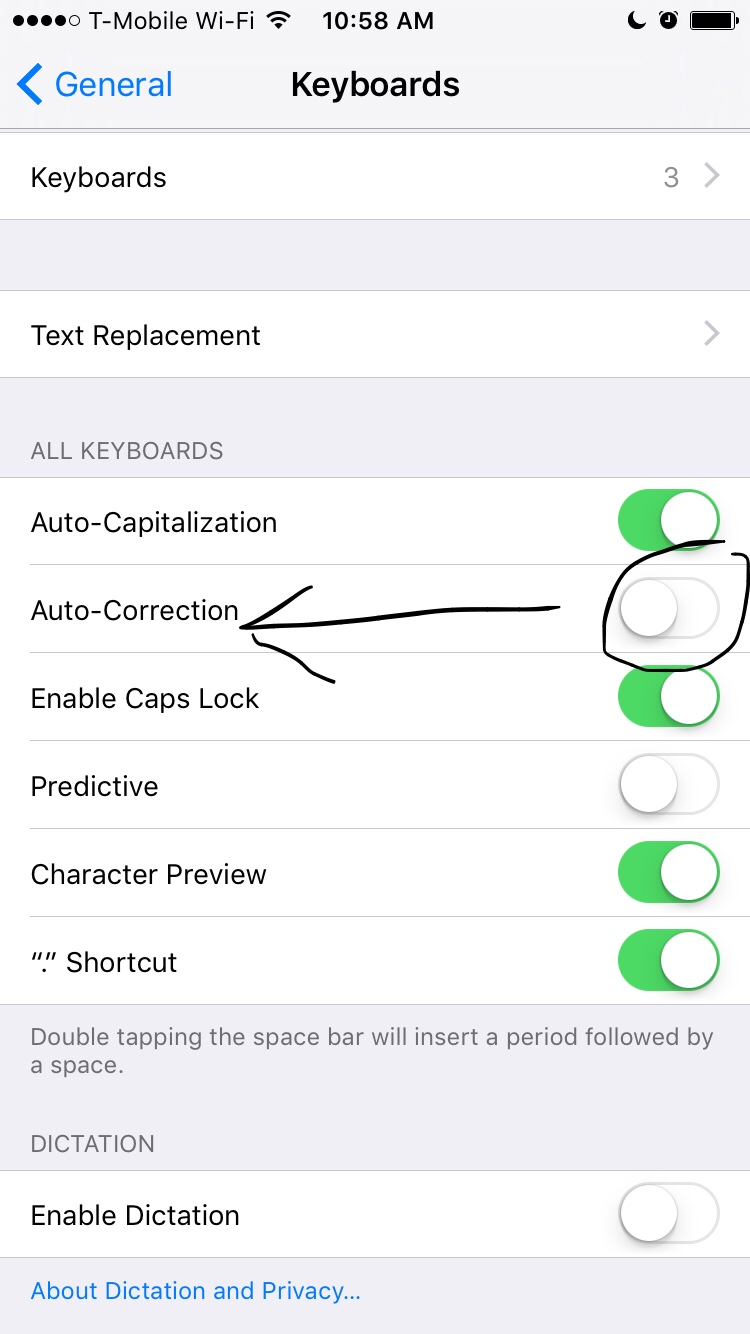Open About Dictation and Privacy link
This screenshot has height=1334, width=750.
tap(195, 1291)
